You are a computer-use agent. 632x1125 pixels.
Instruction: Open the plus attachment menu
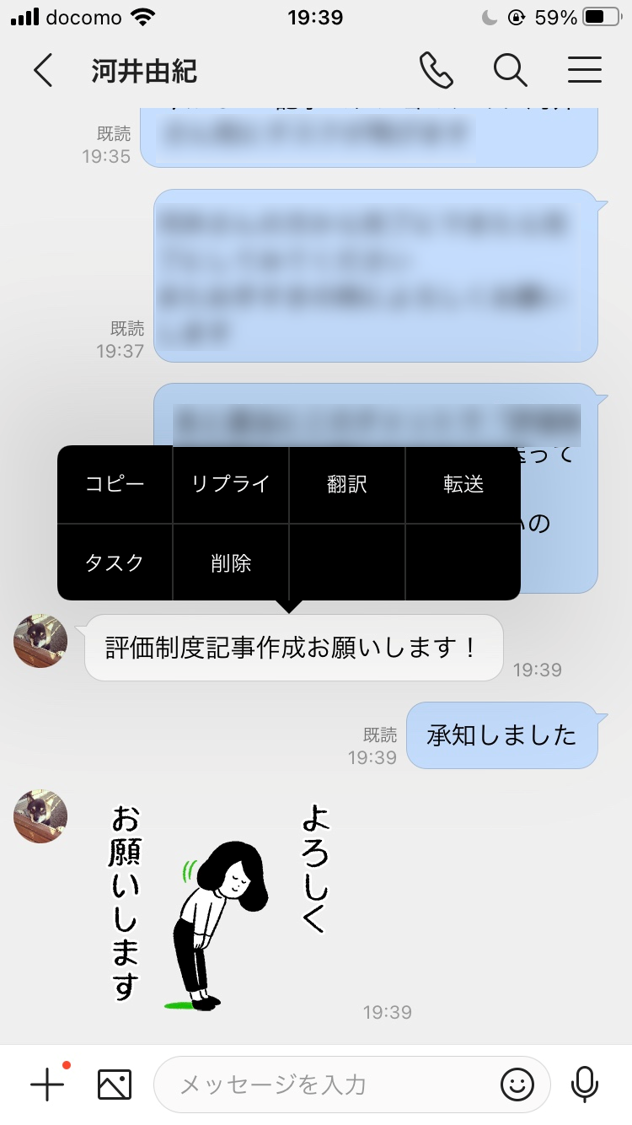47,1083
